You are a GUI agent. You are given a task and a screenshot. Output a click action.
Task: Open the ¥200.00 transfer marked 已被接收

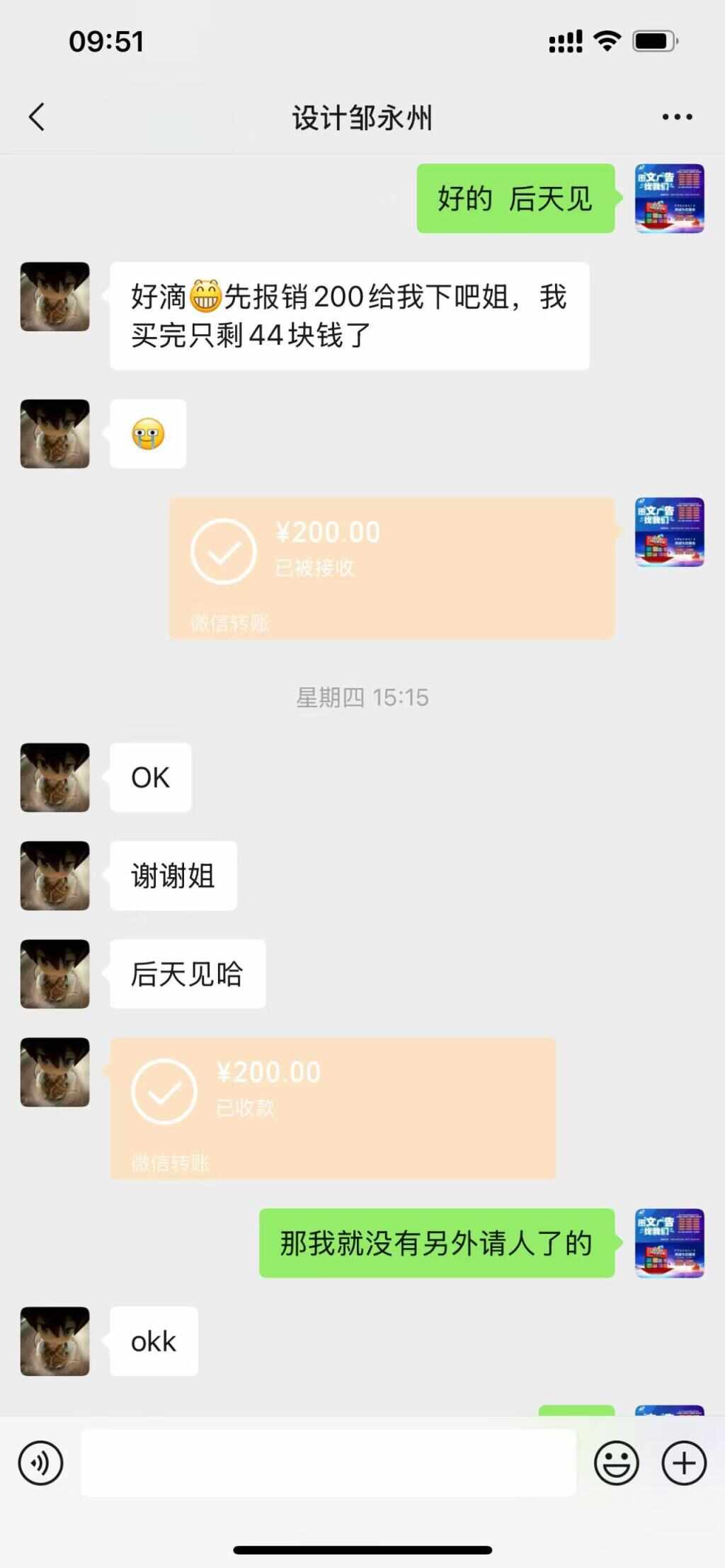(x=392, y=568)
